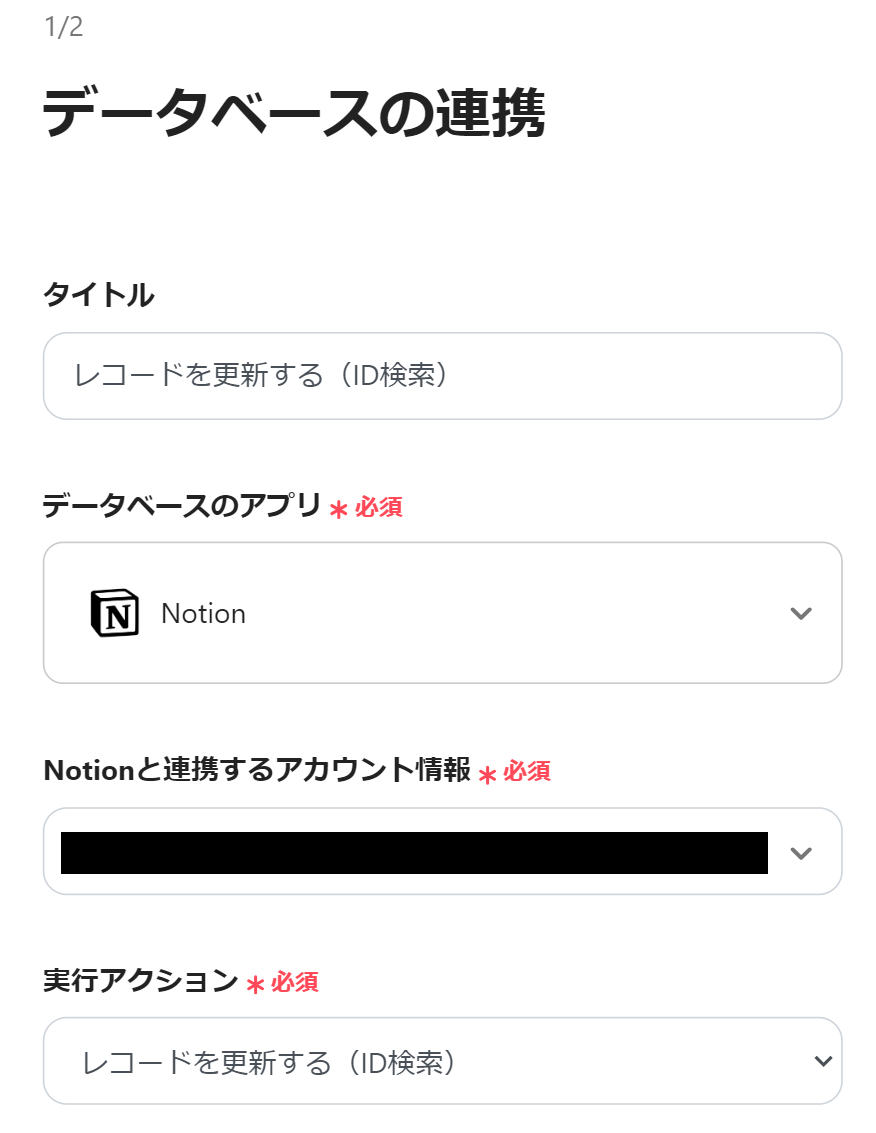This screenshot has width=876, height=1133.
Task: Open the データベースのアプリ dropdown showing Notion
Action: tap(441, 613)
